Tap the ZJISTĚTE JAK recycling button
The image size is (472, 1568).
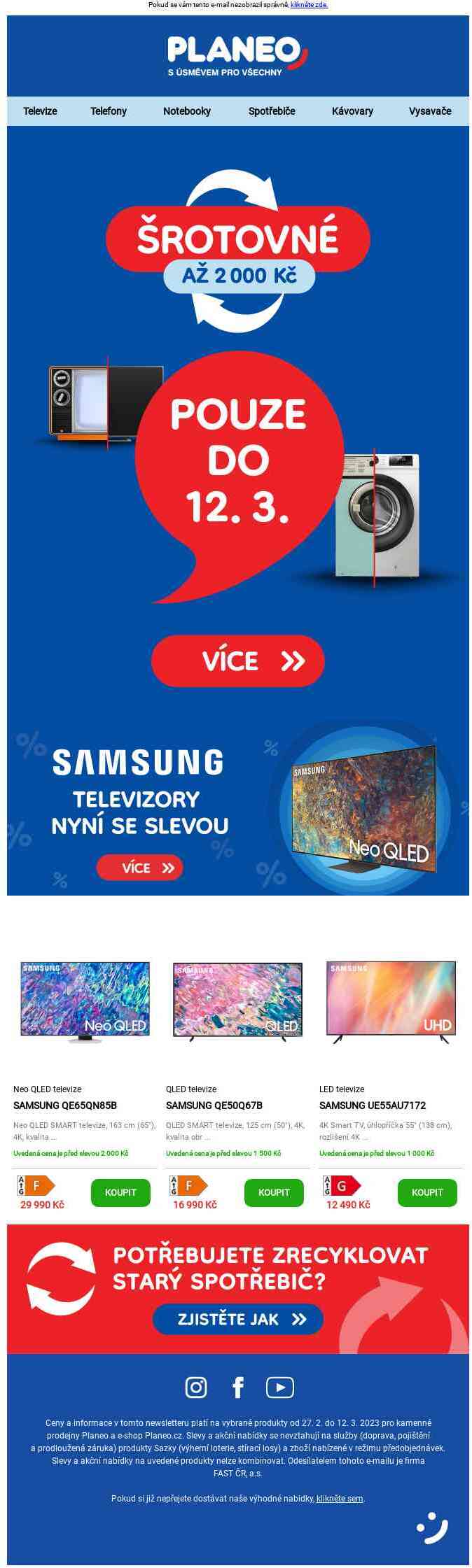[238, 1319]
